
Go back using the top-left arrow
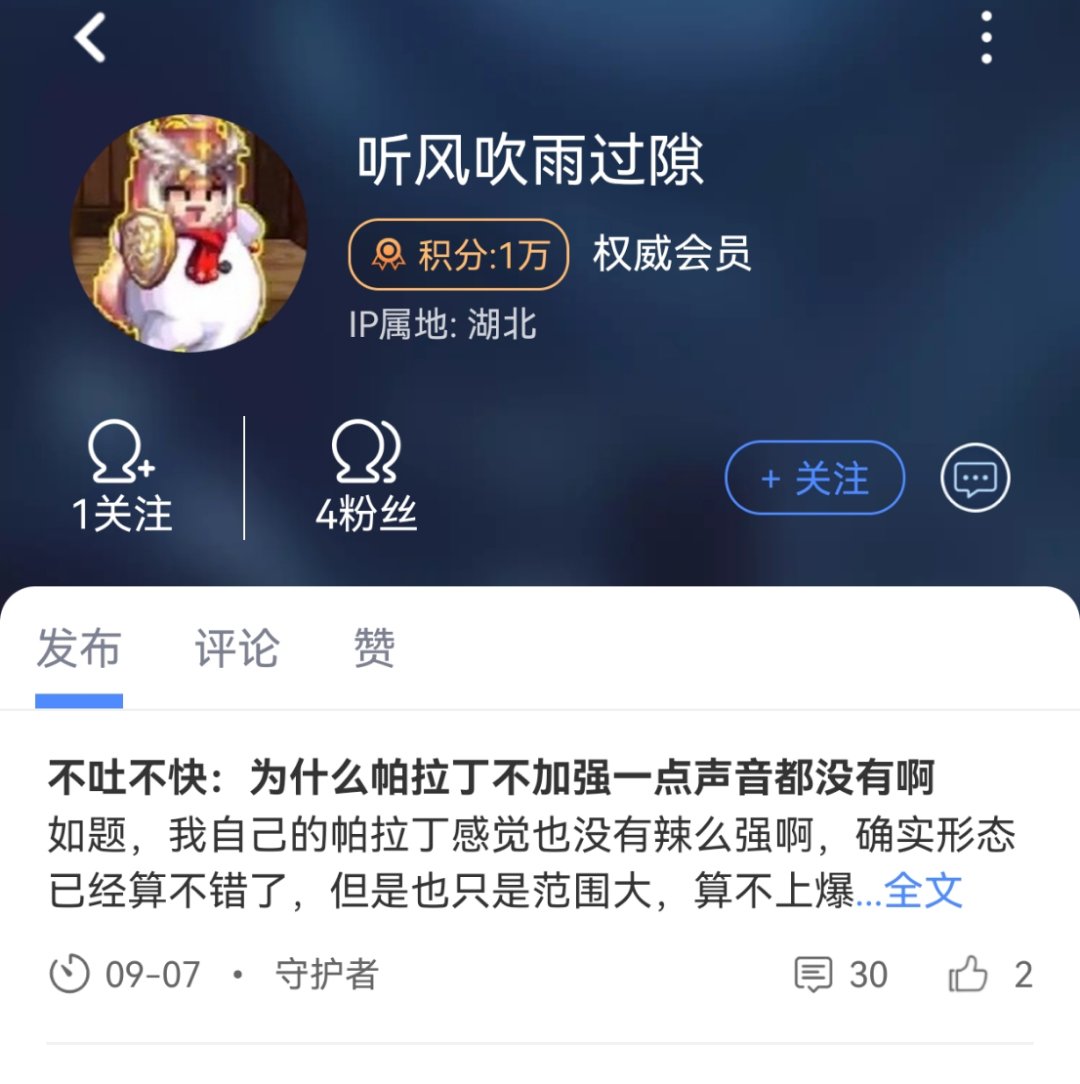pyautogui.click(x=90, y=40)
